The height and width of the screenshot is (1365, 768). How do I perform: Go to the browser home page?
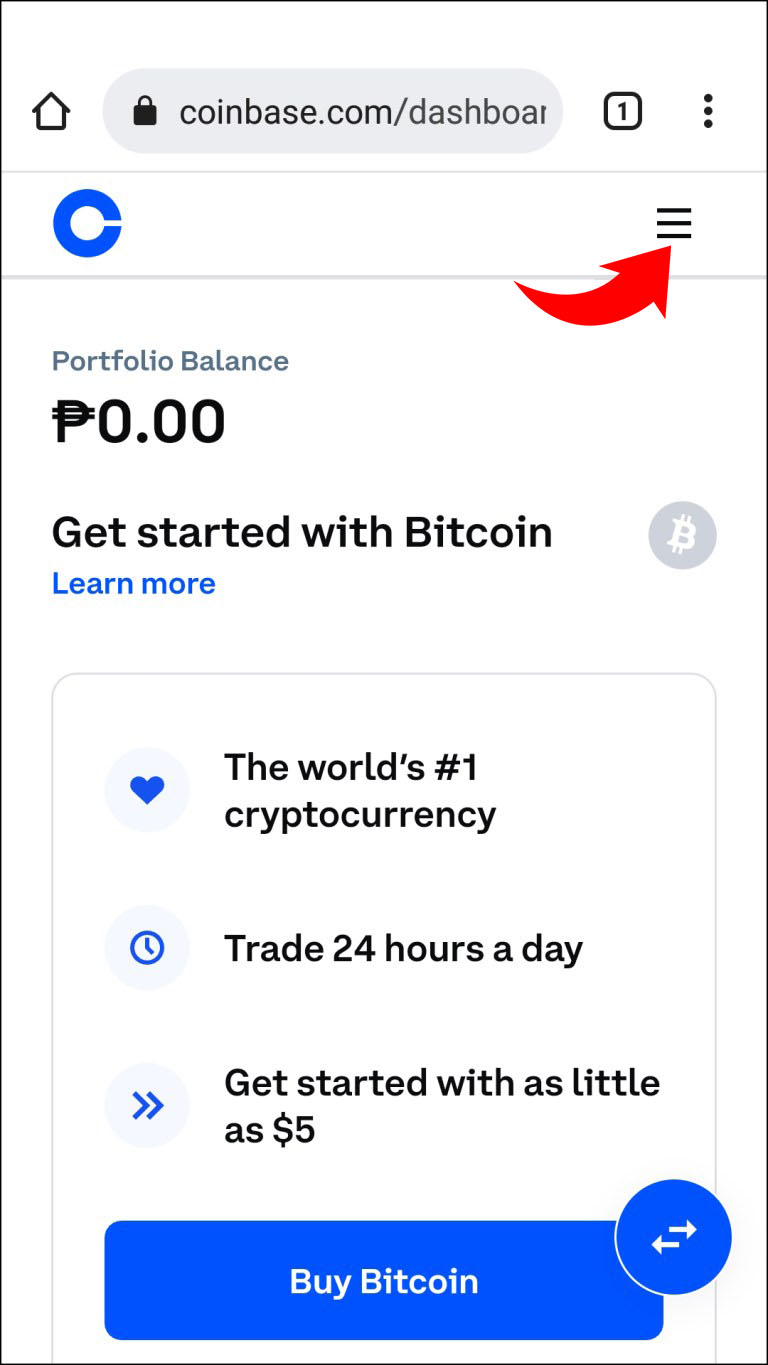(51, 111)
